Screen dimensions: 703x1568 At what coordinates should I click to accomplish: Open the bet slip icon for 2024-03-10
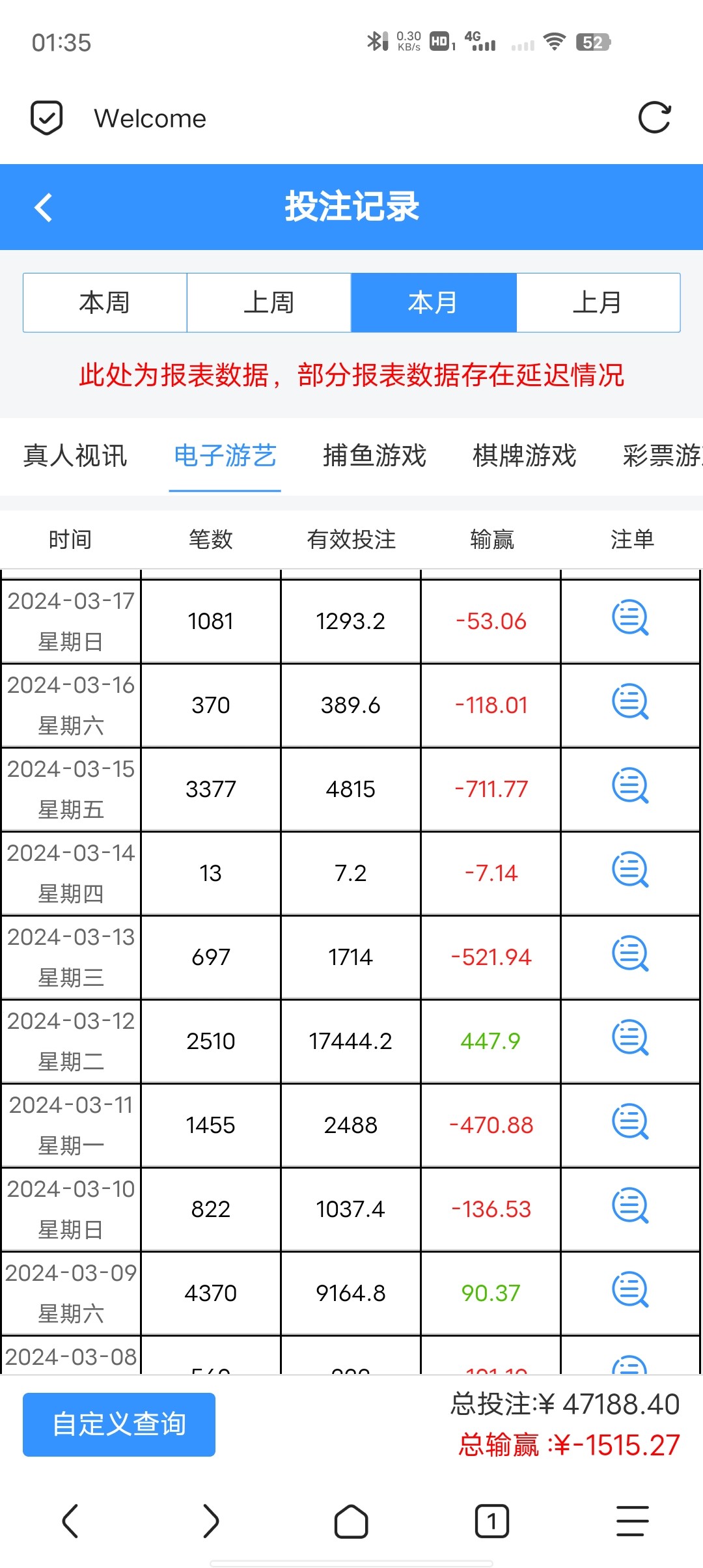point(630,1206)
